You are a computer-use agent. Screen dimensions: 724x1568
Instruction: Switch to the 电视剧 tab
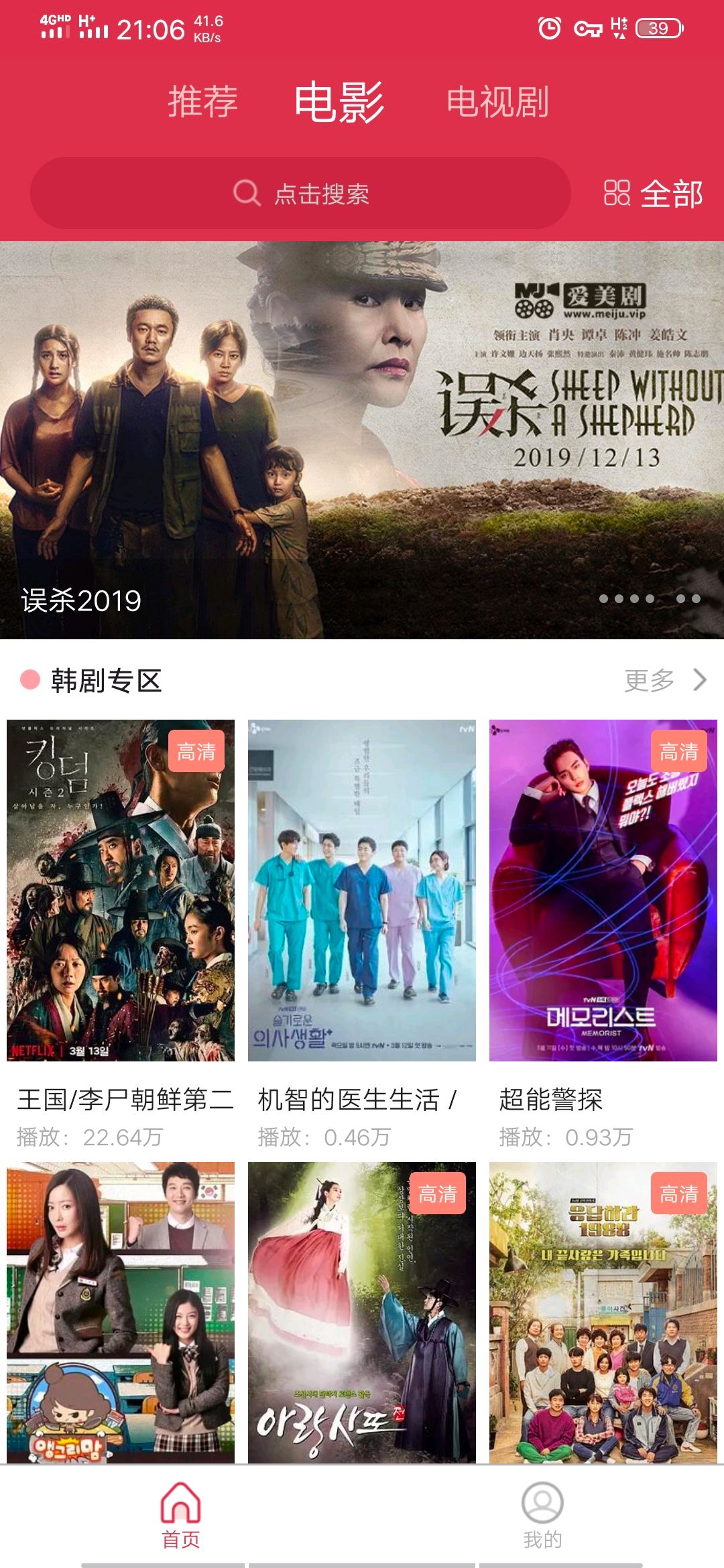(x=497, y=102)
